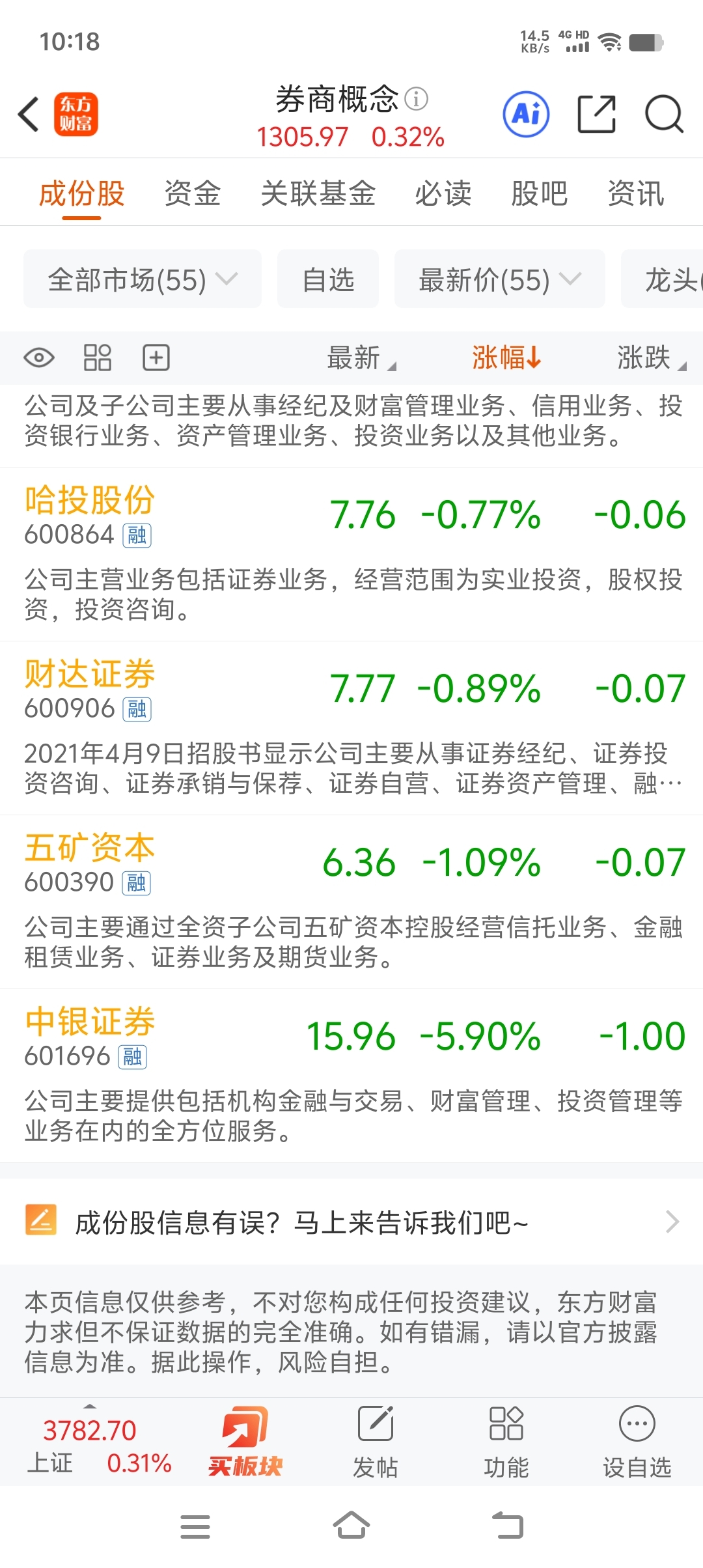Tap the 买板块 button
The width and height of the screenshot is (703, 1568).
tap(245, 1442)
